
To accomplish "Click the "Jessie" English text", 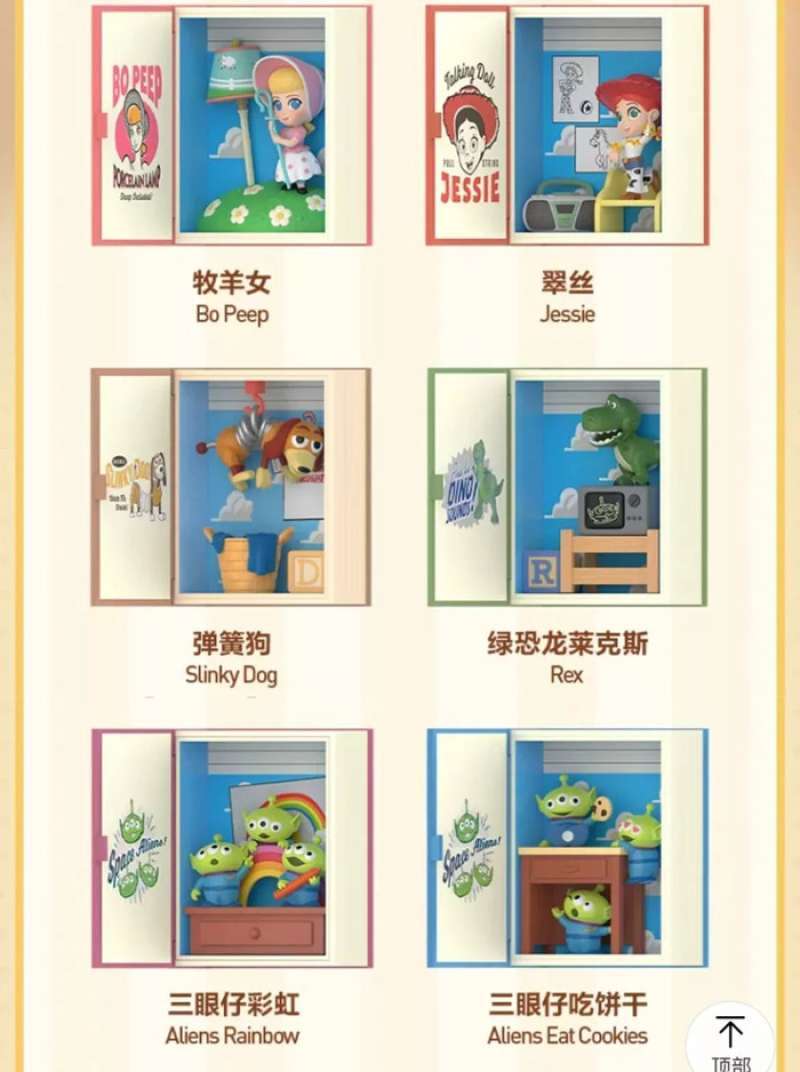I will pyautogui.click(x=566, y=314).
